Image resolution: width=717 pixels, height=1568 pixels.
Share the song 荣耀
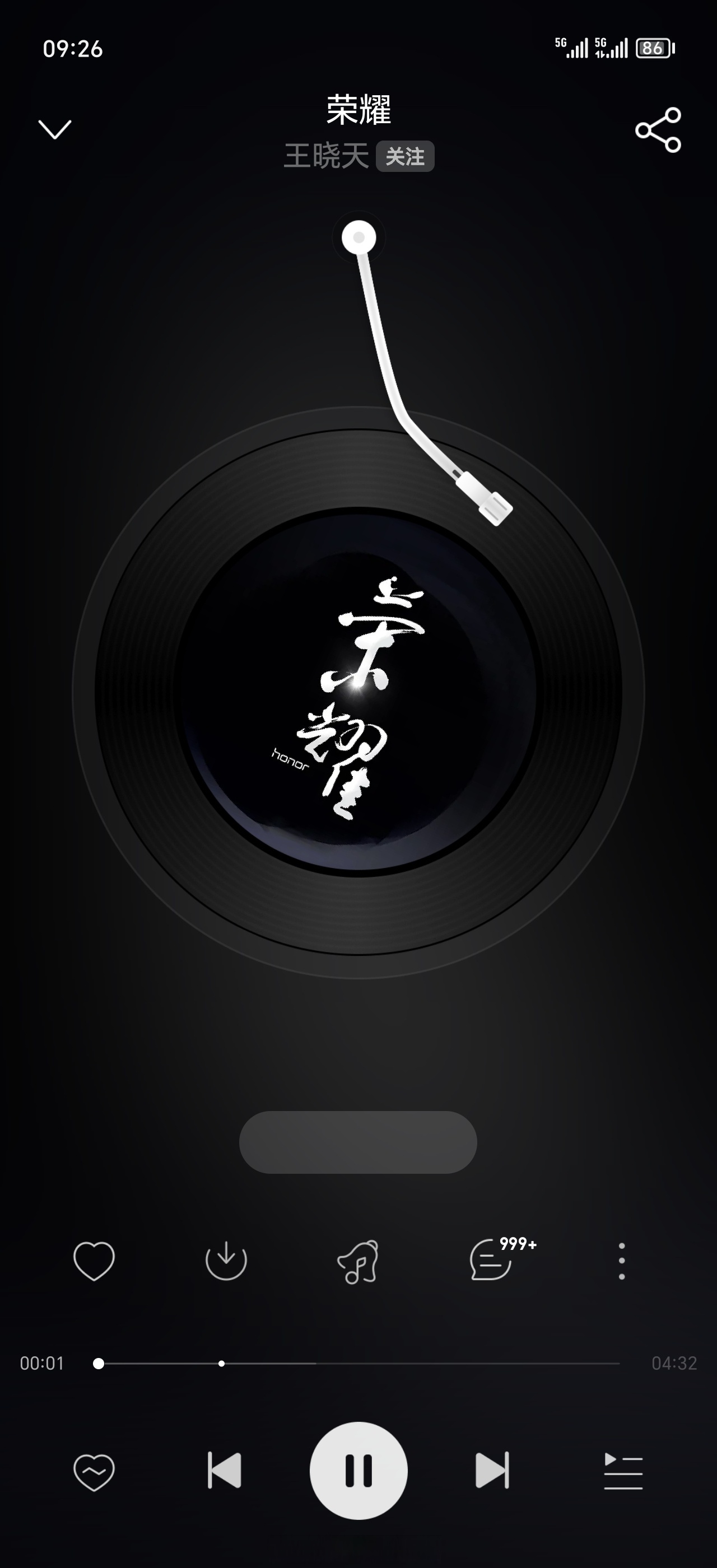658,130
